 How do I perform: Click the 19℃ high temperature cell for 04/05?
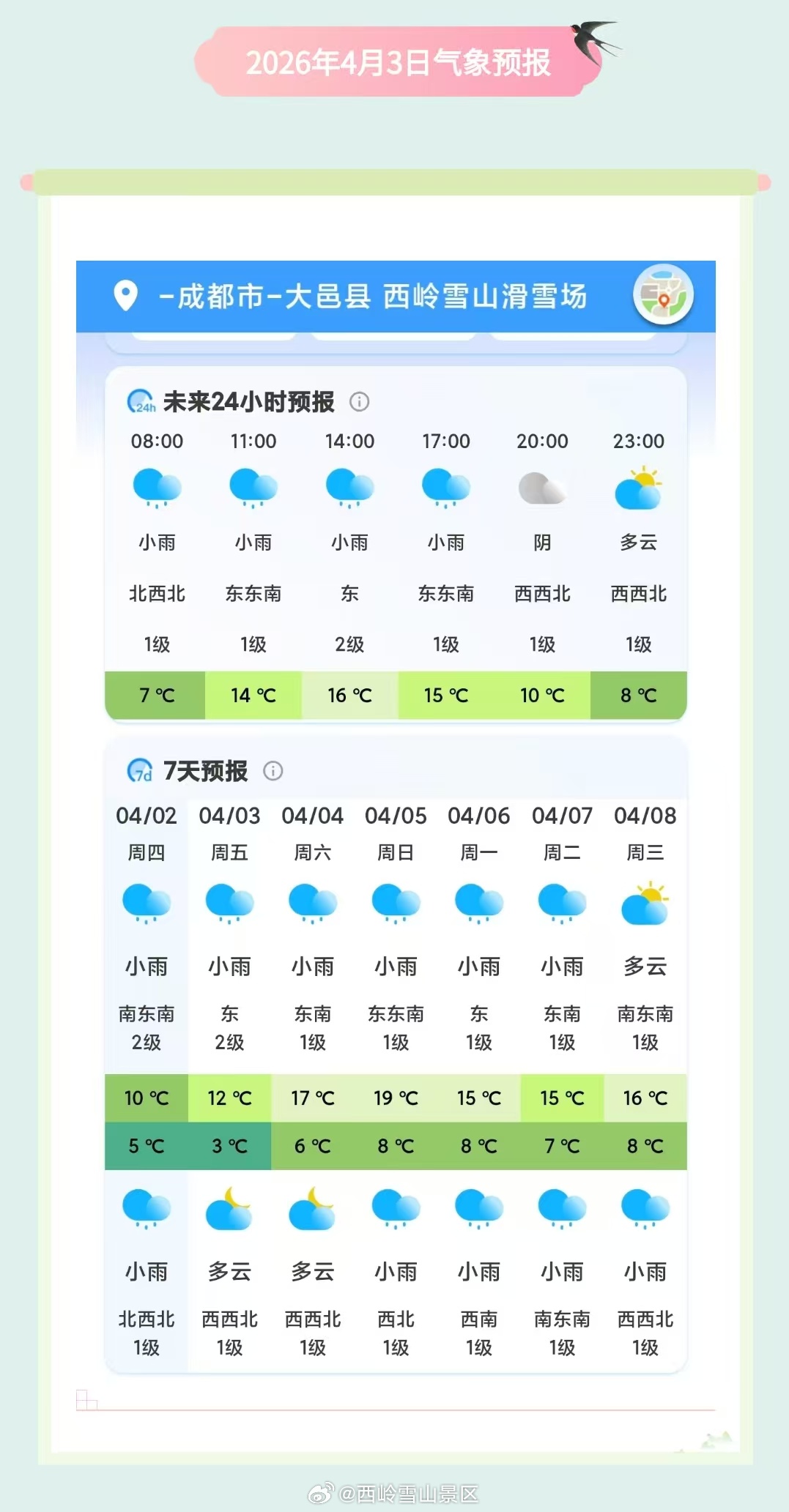coord(396,1098)
